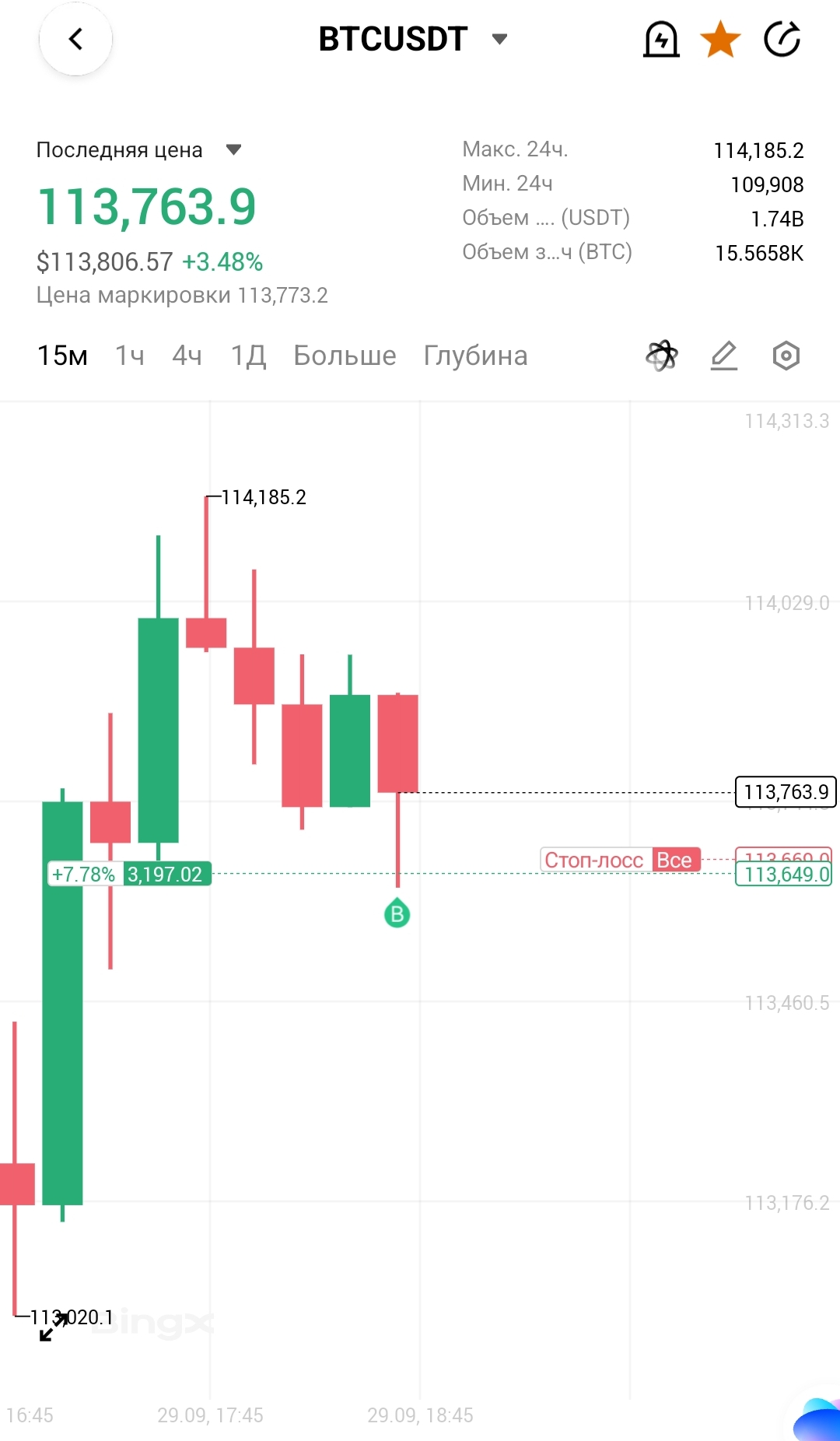Open the drawing tools pencil icon
The height and width of the screenshot is (1441, 840).
(x=723, y=356)
